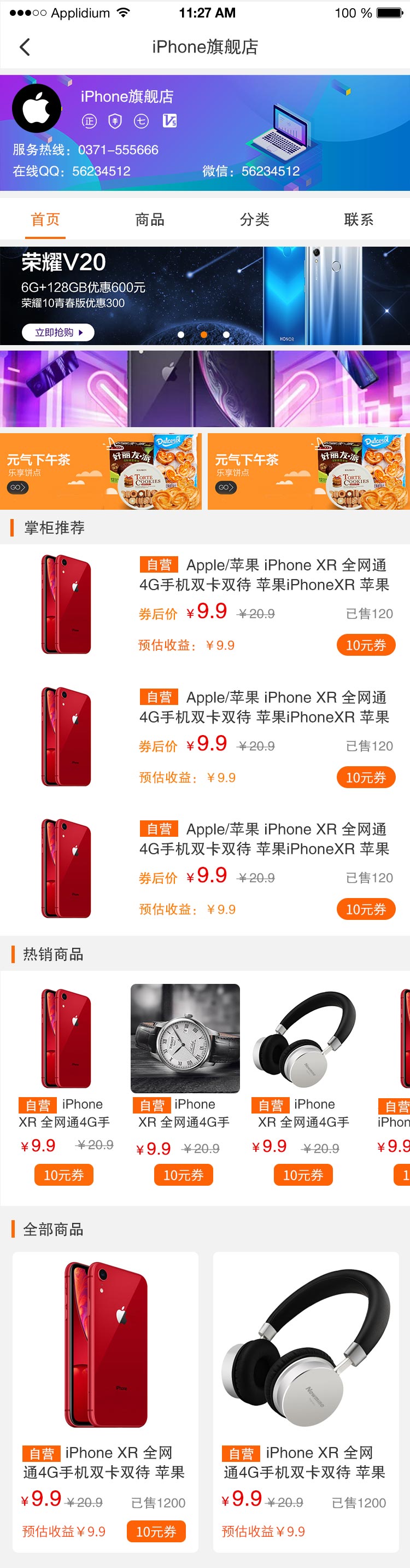The height and width of the screenshot is (1568, 410).
Task: Open the 联系 tab
Action: [x=358, y=219]
